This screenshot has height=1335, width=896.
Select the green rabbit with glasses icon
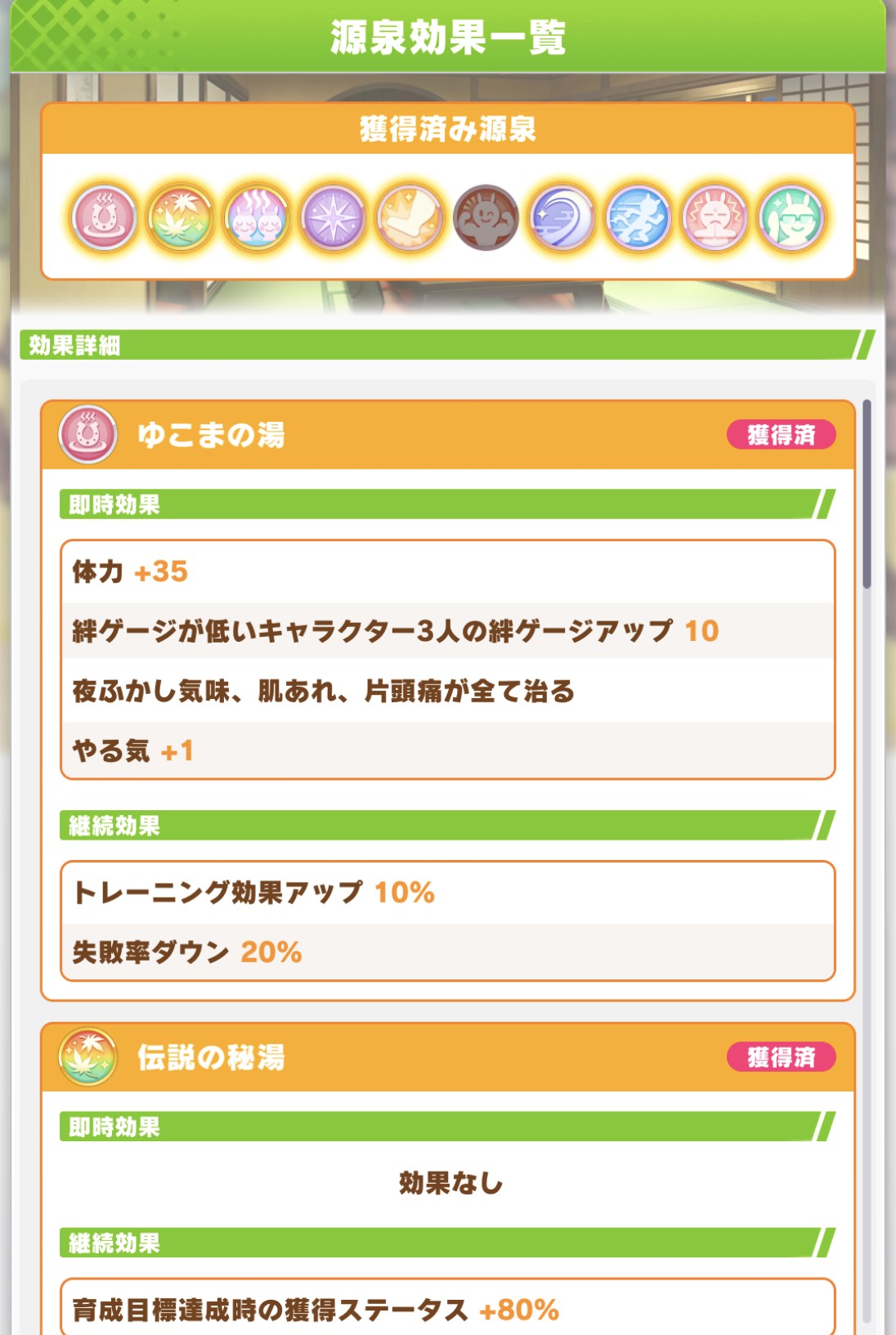(791, 218)
